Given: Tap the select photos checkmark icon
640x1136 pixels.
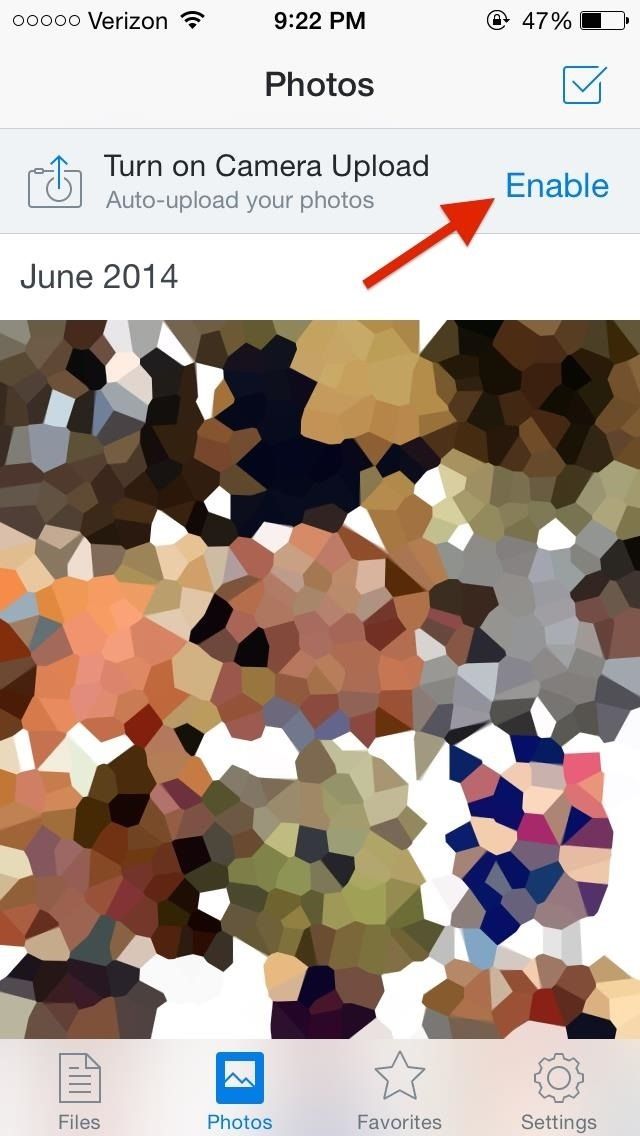Looking at the screenshot, I should point(584,84).
